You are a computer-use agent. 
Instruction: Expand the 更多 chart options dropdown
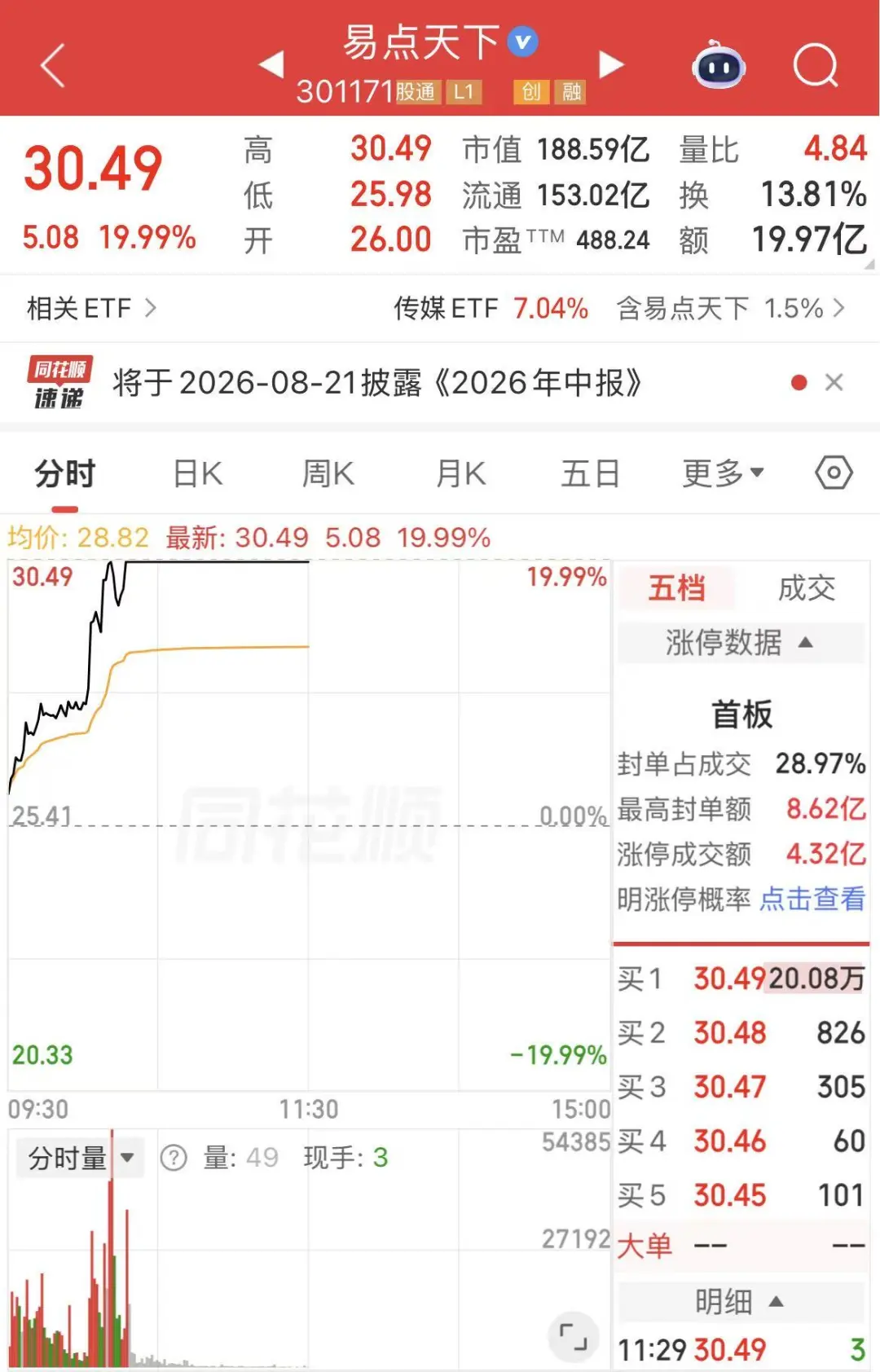(723, 473)
